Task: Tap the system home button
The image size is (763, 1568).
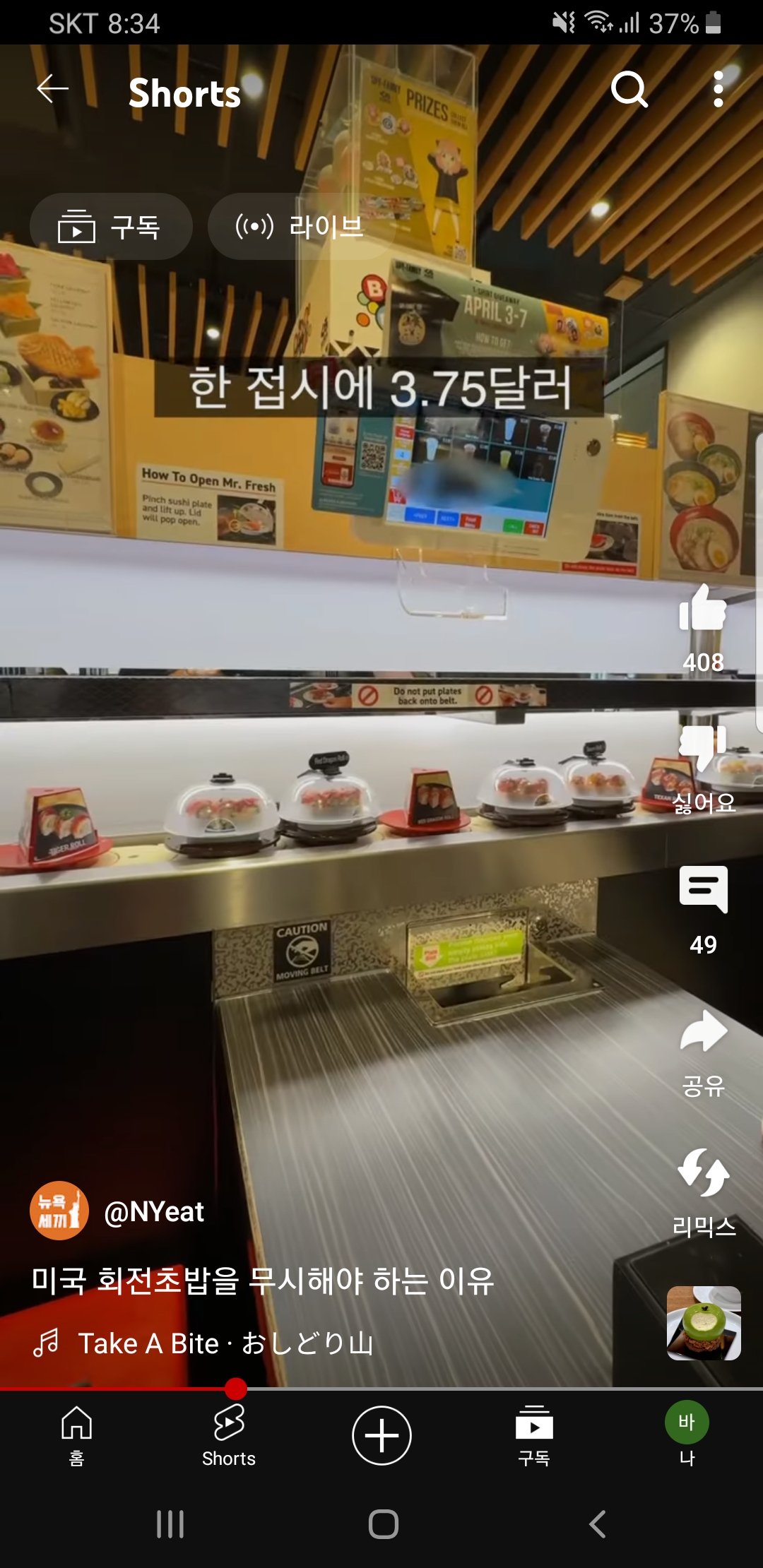Action: pyautogui.click(x=383, y=1524)
